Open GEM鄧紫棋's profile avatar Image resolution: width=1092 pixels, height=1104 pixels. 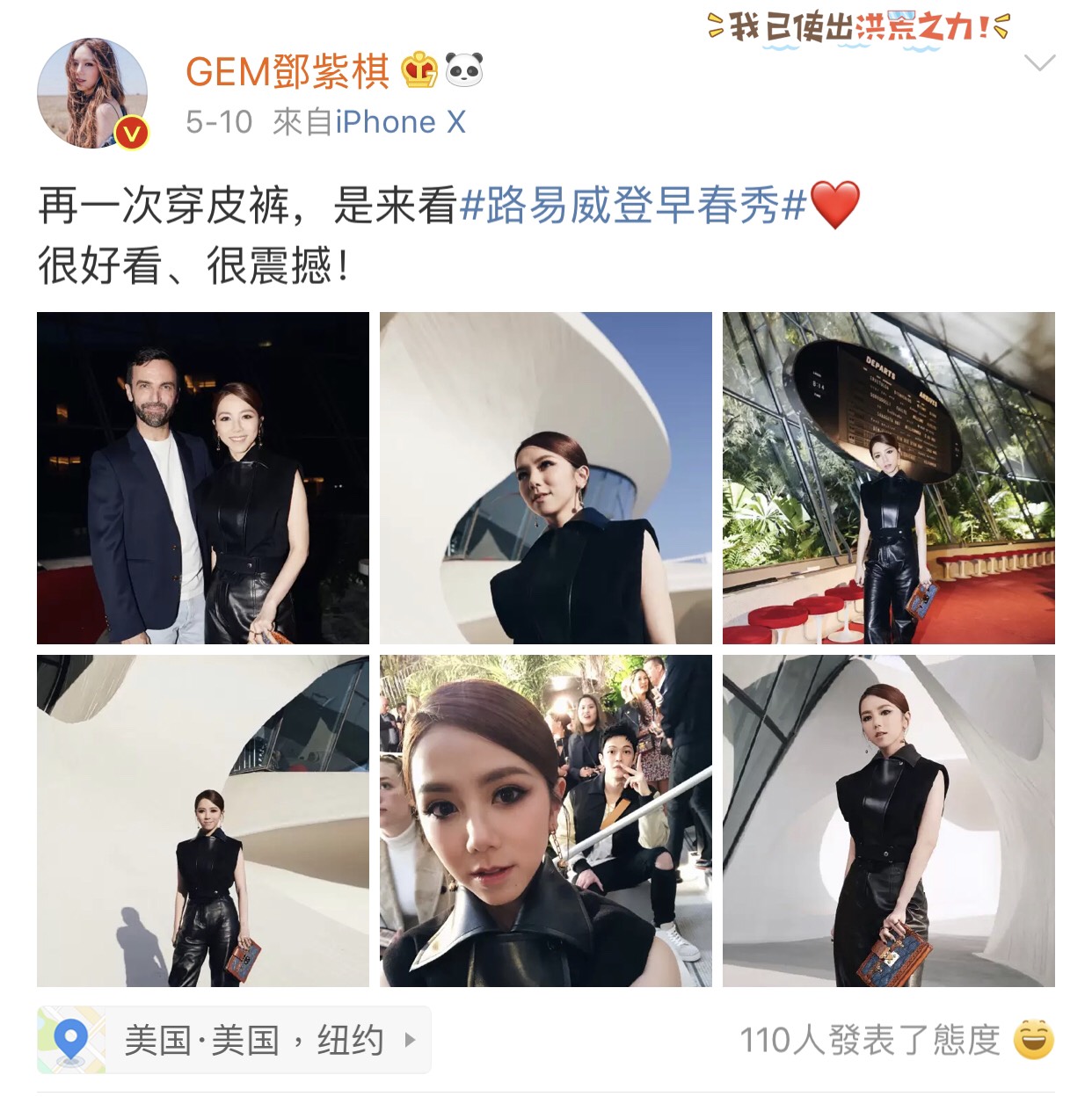click(x=92, y=93)
